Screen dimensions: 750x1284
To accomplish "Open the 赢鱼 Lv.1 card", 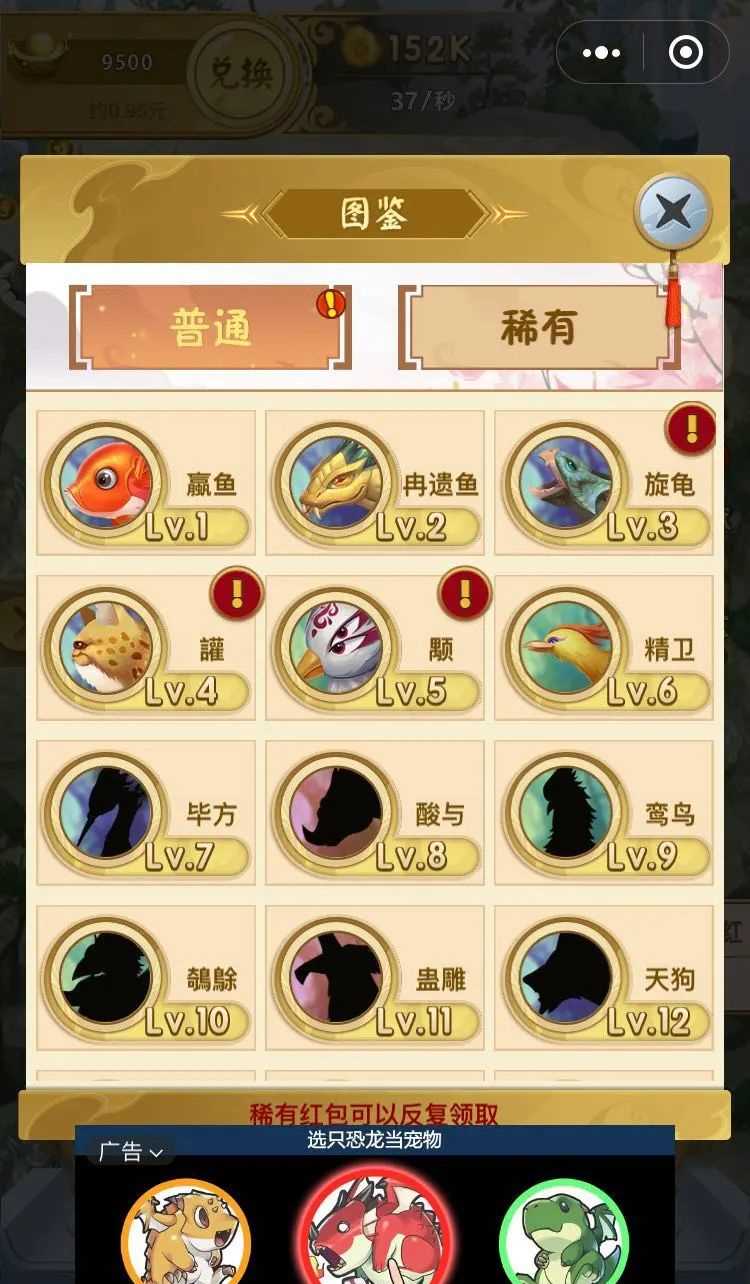I will (x=146, y=484).
